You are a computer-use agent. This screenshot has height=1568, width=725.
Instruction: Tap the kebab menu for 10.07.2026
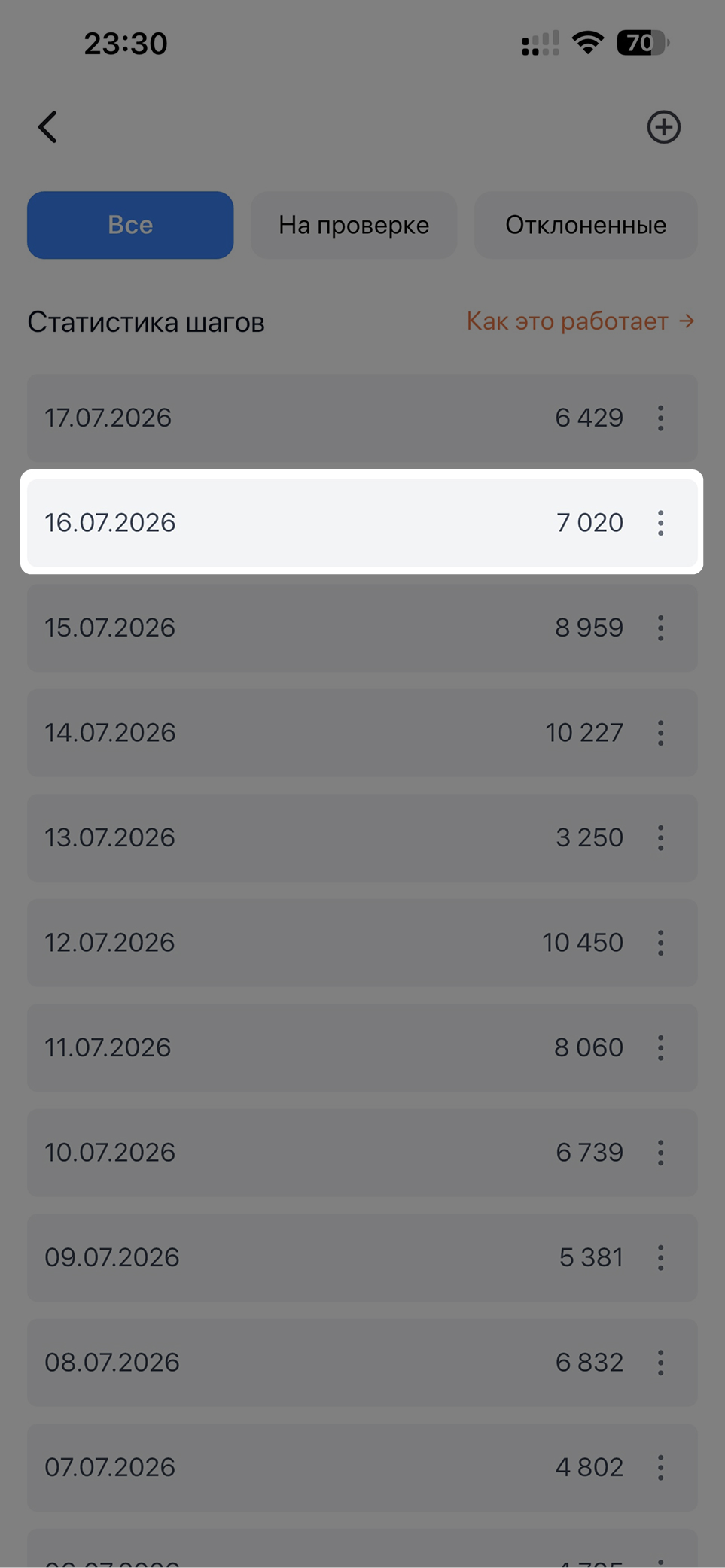click(x=660, y=1153)
